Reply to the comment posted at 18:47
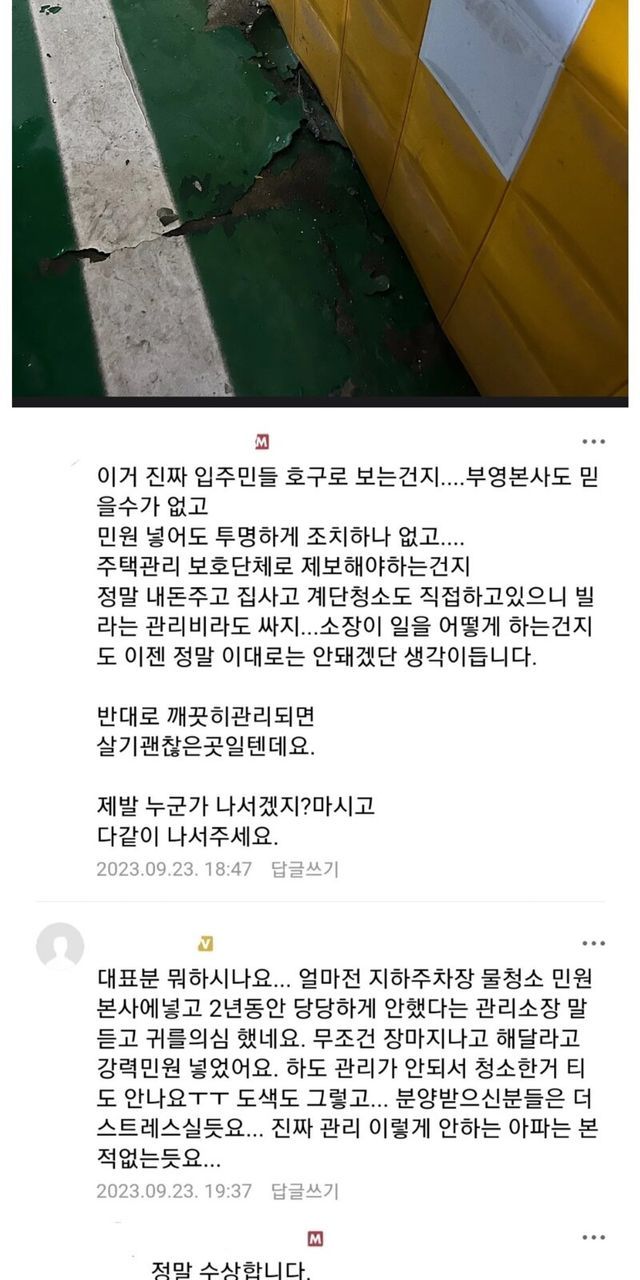 click(x=305, y=869)
